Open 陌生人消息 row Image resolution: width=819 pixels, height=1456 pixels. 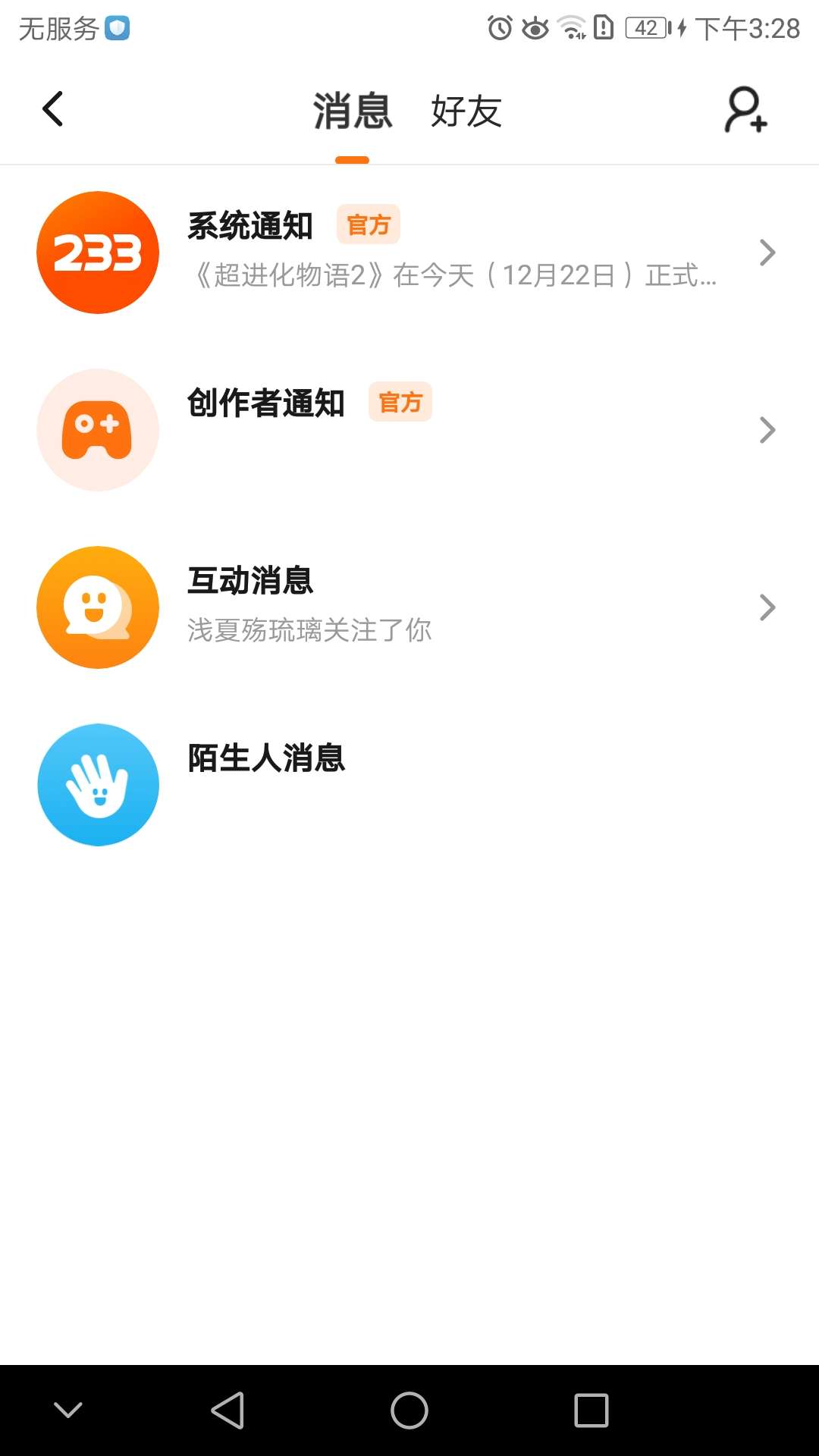[409, 785]
